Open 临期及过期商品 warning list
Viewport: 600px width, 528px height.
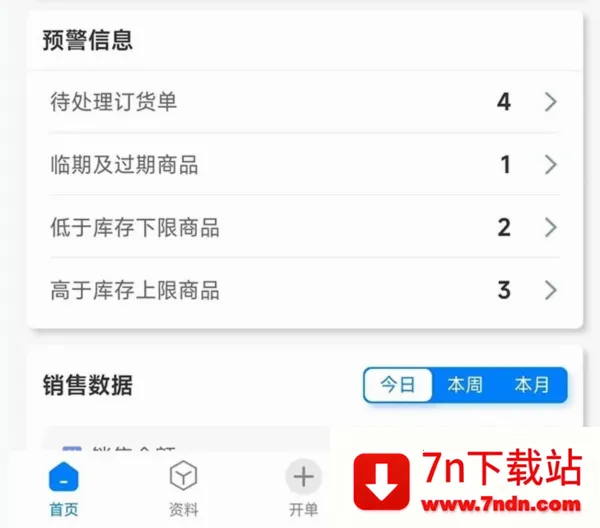tap(300, 165)
